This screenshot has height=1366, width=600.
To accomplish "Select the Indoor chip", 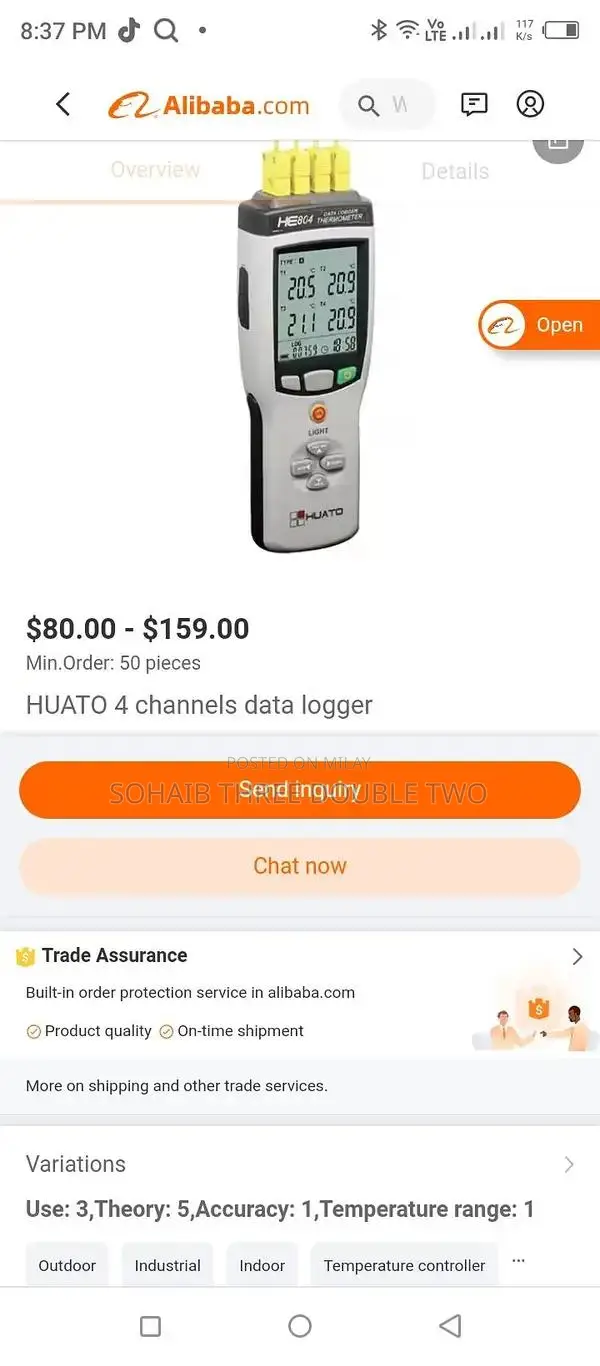I will (262, 1265).
